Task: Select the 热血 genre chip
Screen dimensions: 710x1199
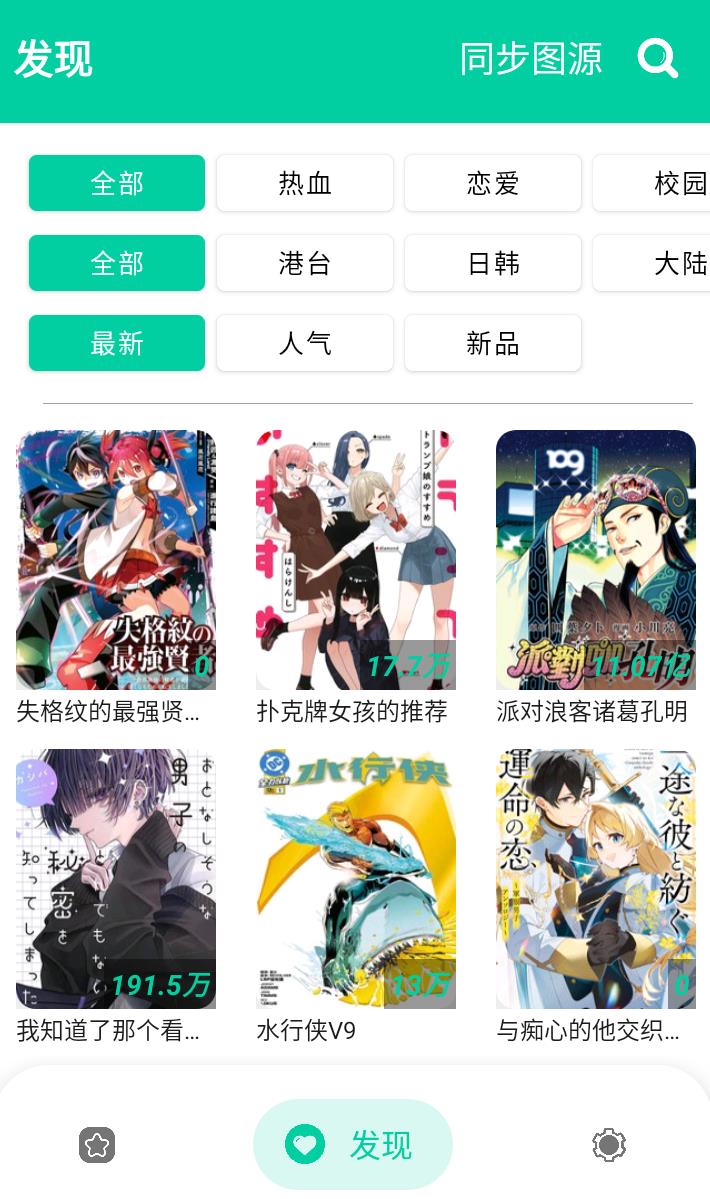Action: [x=305, y=183]
